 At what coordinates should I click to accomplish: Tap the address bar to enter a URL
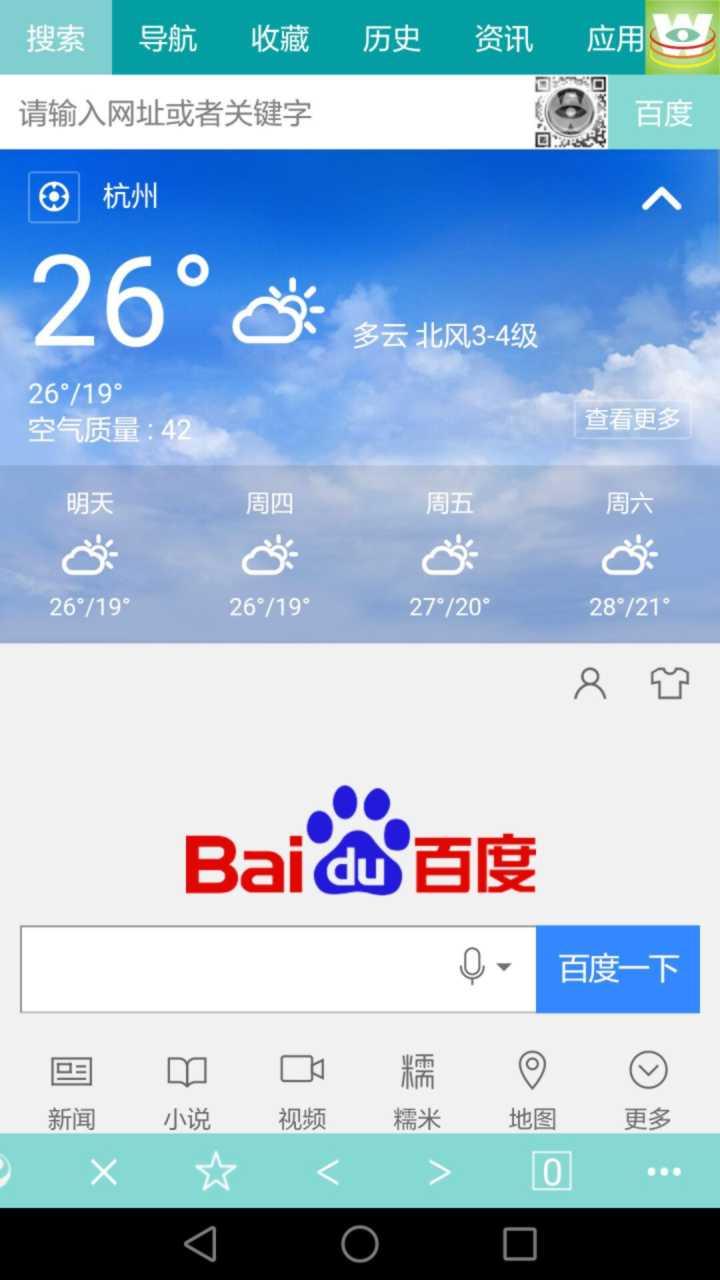[250, 112]
